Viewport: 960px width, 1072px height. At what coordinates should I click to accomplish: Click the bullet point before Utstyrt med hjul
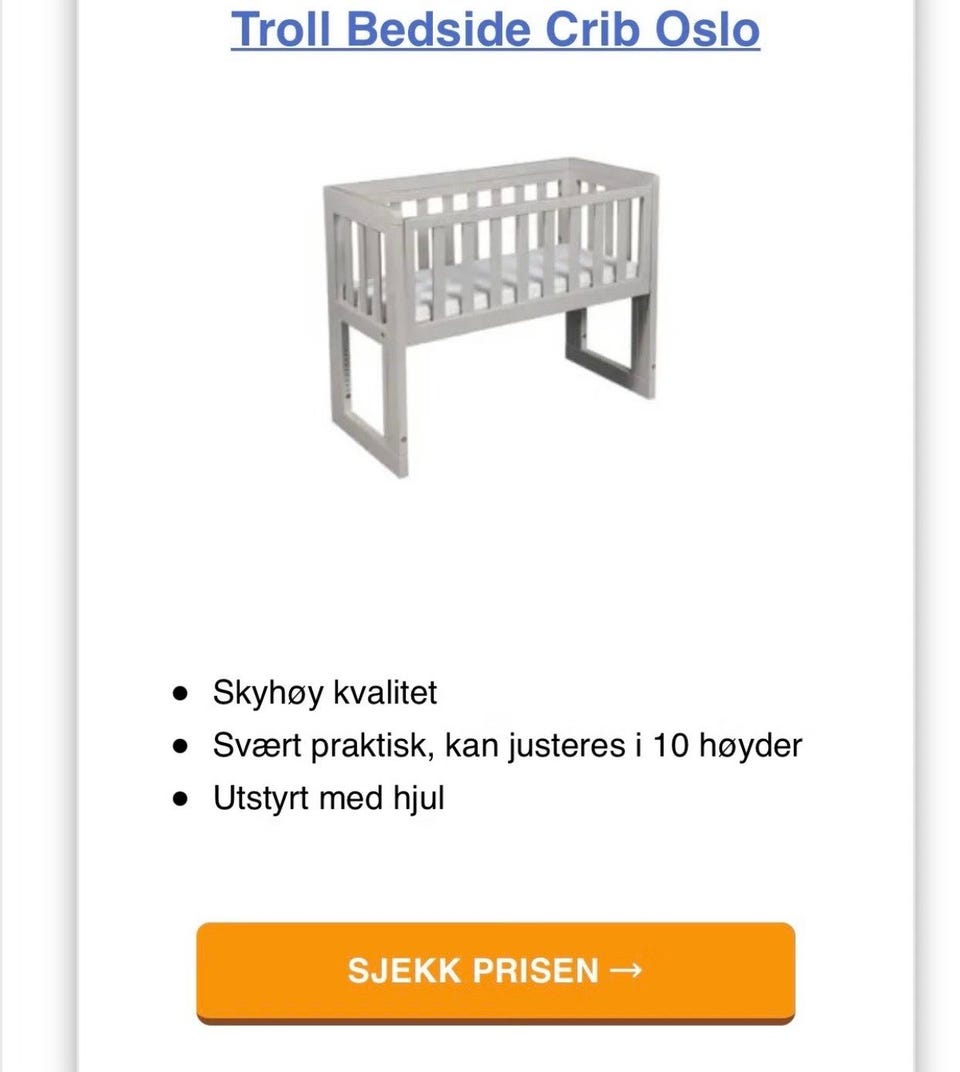181,798
